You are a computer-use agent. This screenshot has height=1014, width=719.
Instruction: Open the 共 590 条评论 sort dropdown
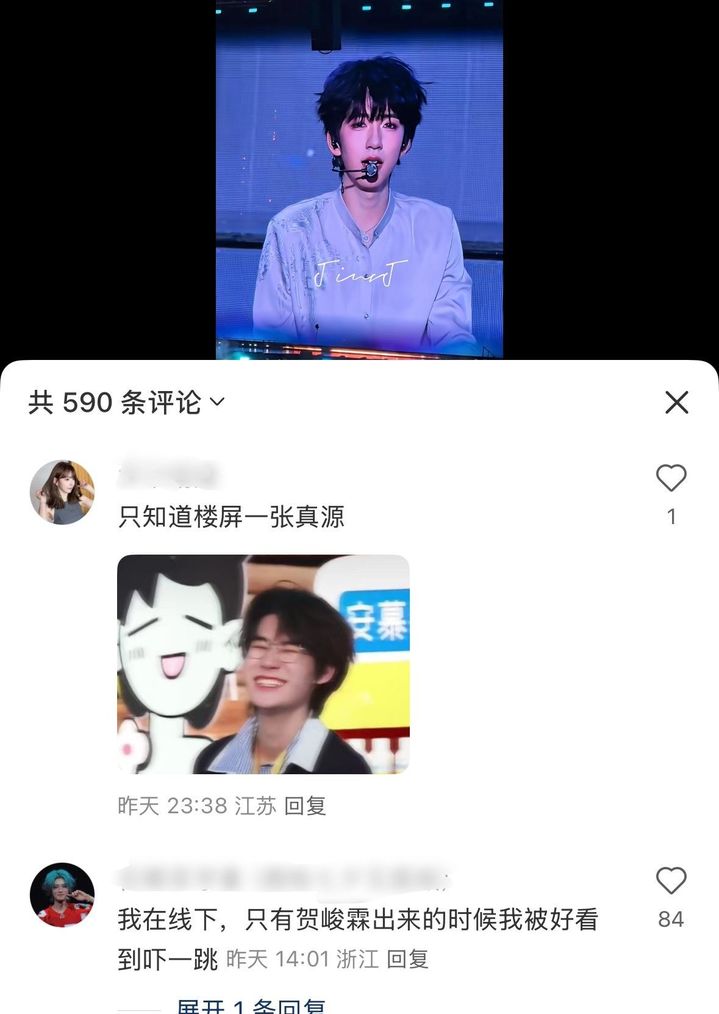pos(127,403)
